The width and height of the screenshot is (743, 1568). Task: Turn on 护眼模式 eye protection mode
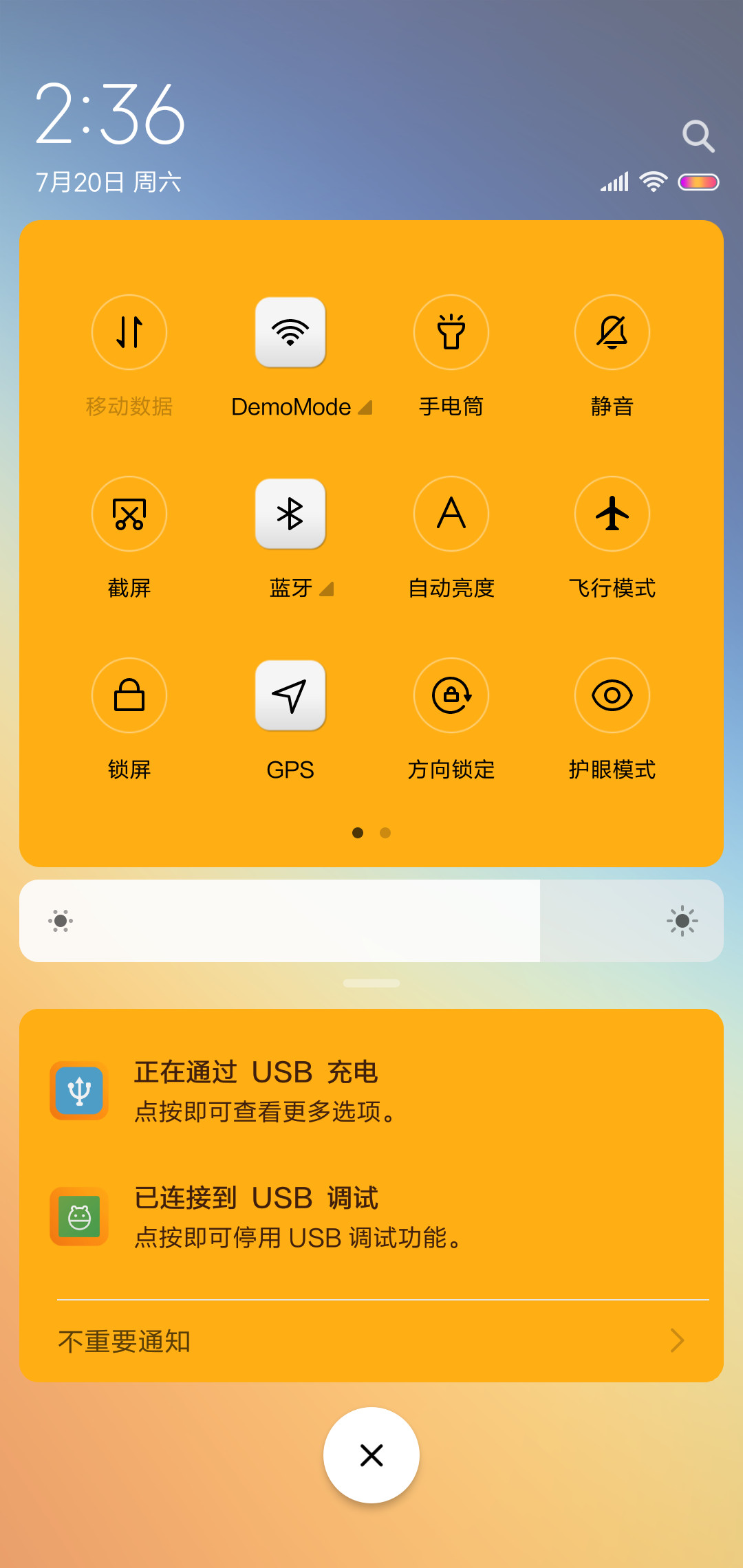pos(612,695)
